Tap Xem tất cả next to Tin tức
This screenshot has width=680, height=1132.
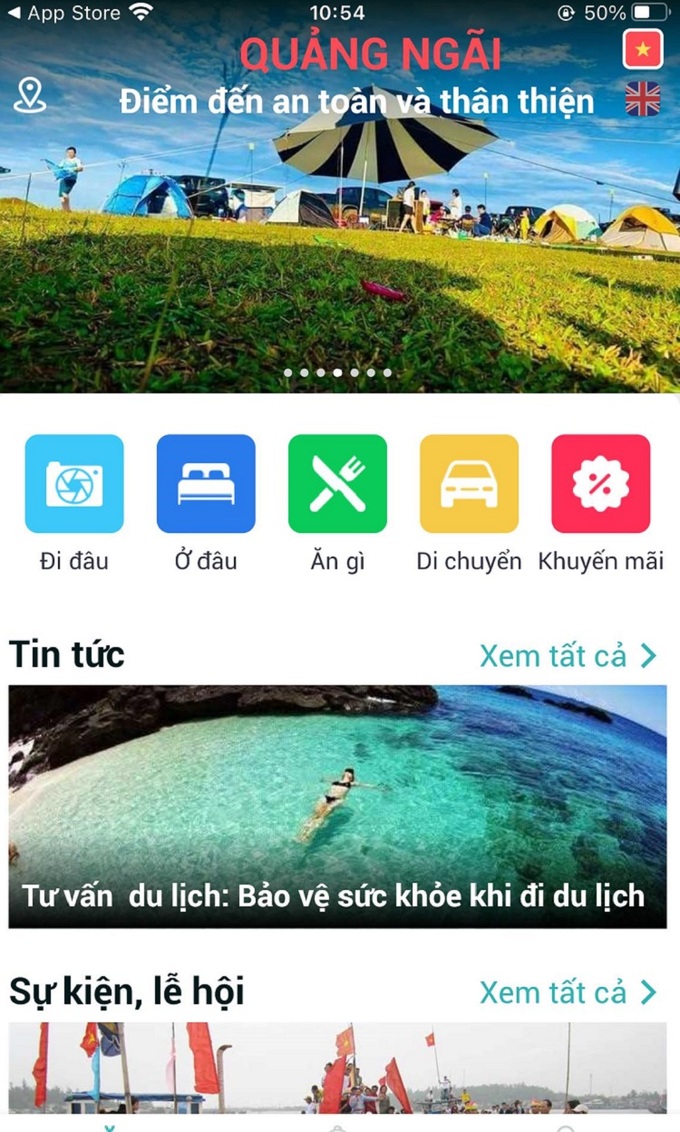point(568,656)
